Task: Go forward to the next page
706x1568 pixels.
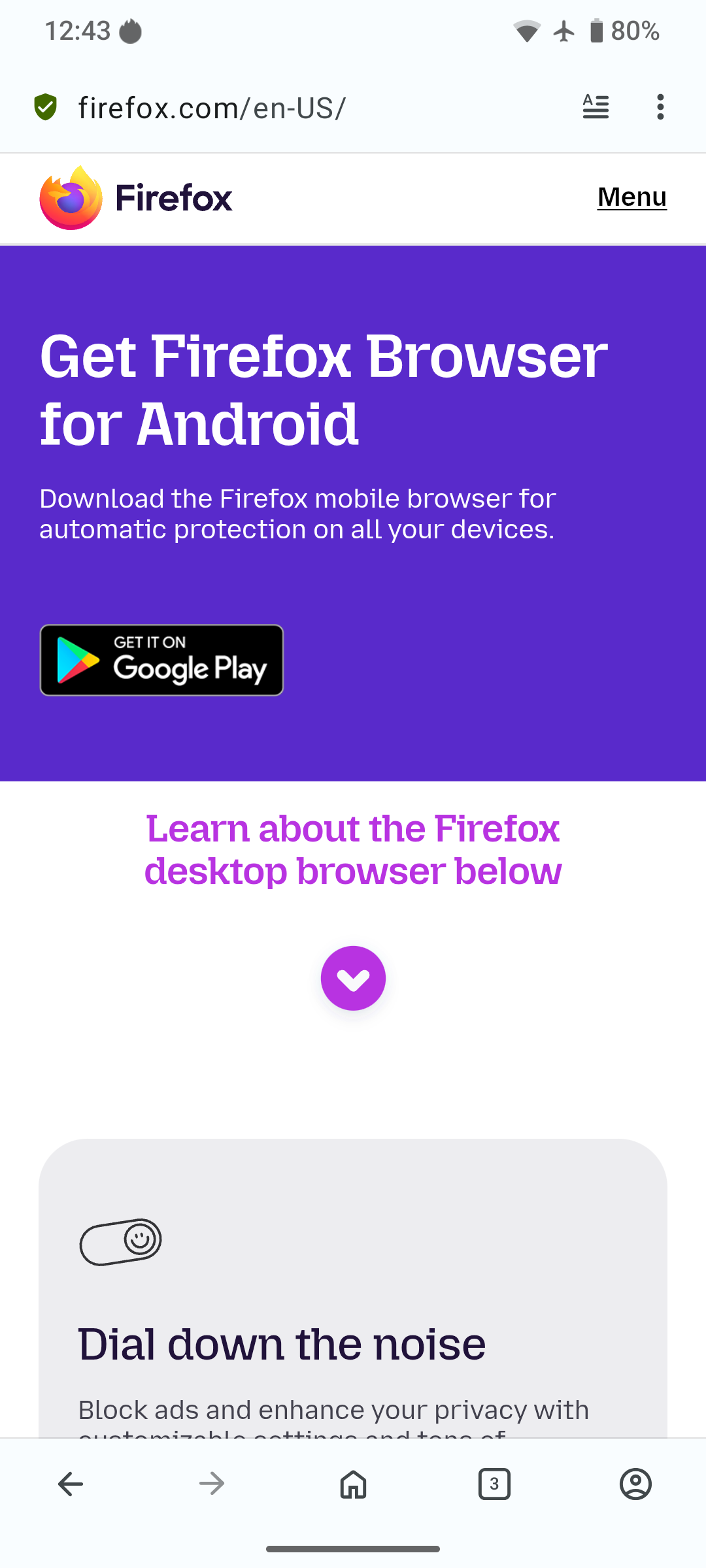Action: [x=212, y=1484]
